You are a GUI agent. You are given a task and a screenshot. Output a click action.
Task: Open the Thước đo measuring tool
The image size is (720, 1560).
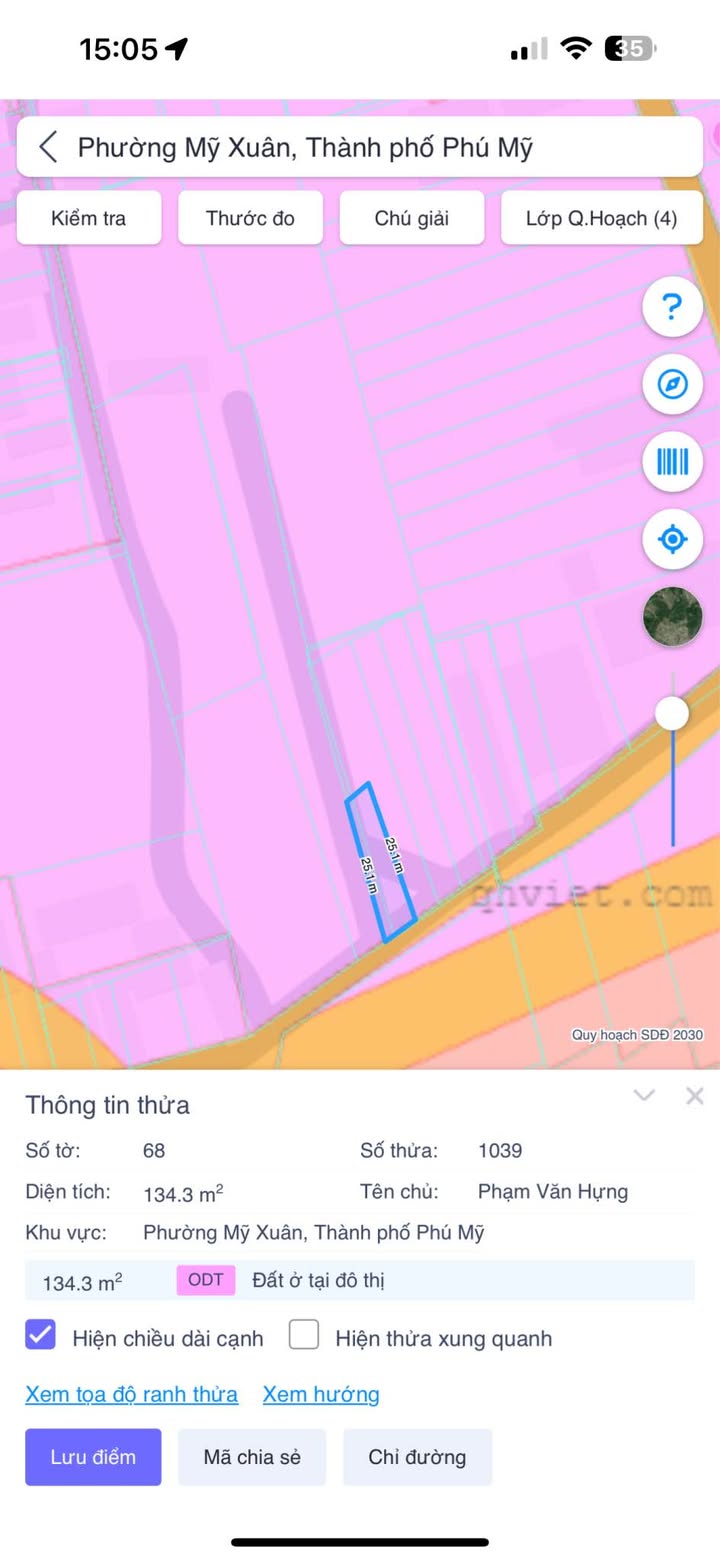coord(250,218)
